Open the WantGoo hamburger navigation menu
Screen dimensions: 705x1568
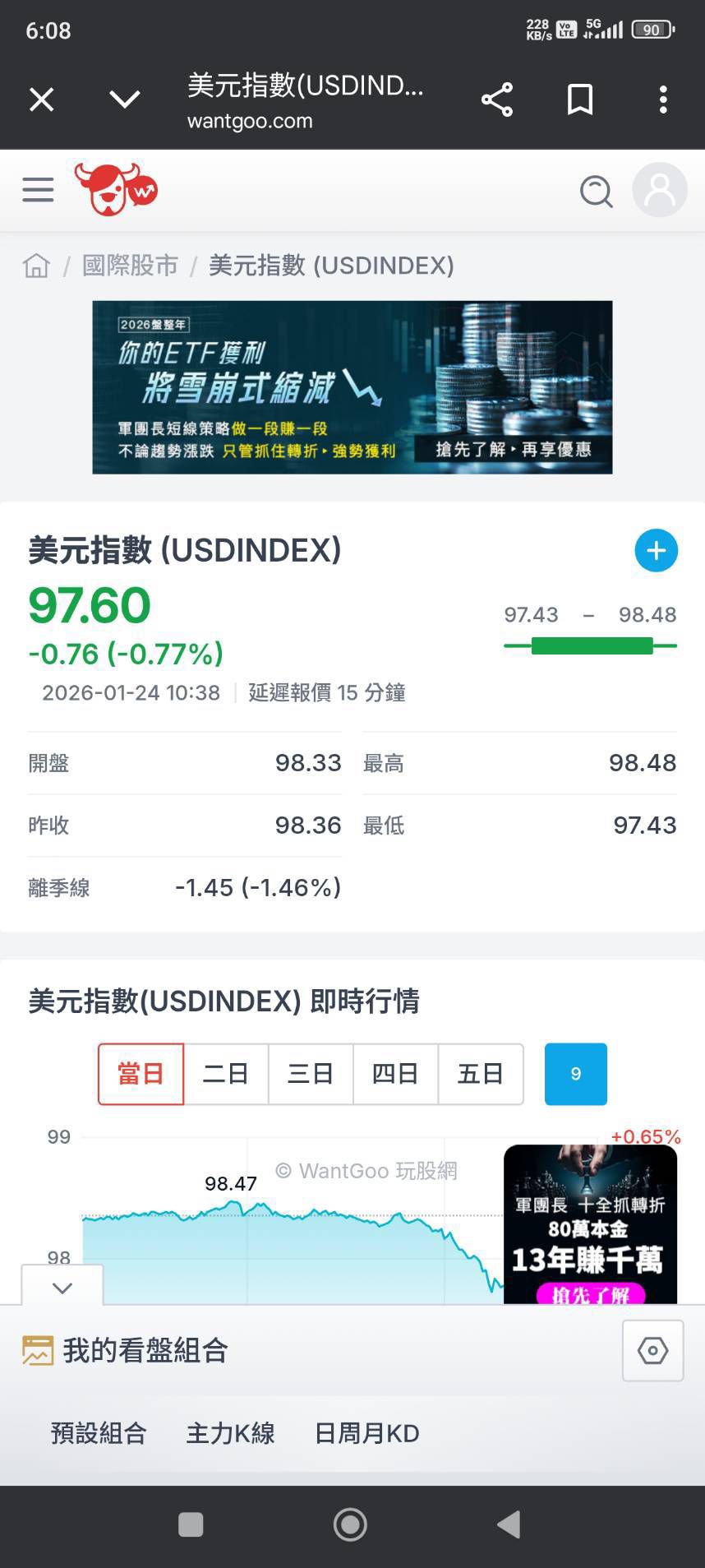37,189
